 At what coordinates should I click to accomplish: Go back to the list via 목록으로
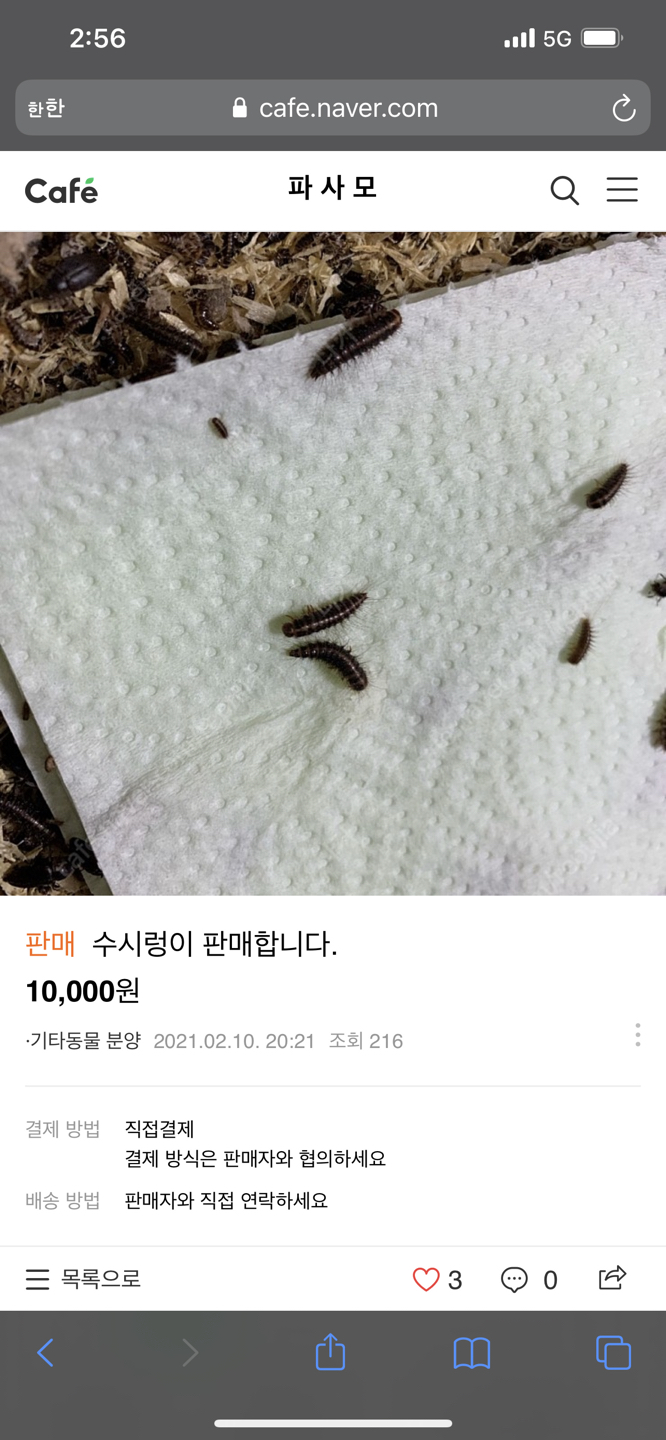point(83,1279)
